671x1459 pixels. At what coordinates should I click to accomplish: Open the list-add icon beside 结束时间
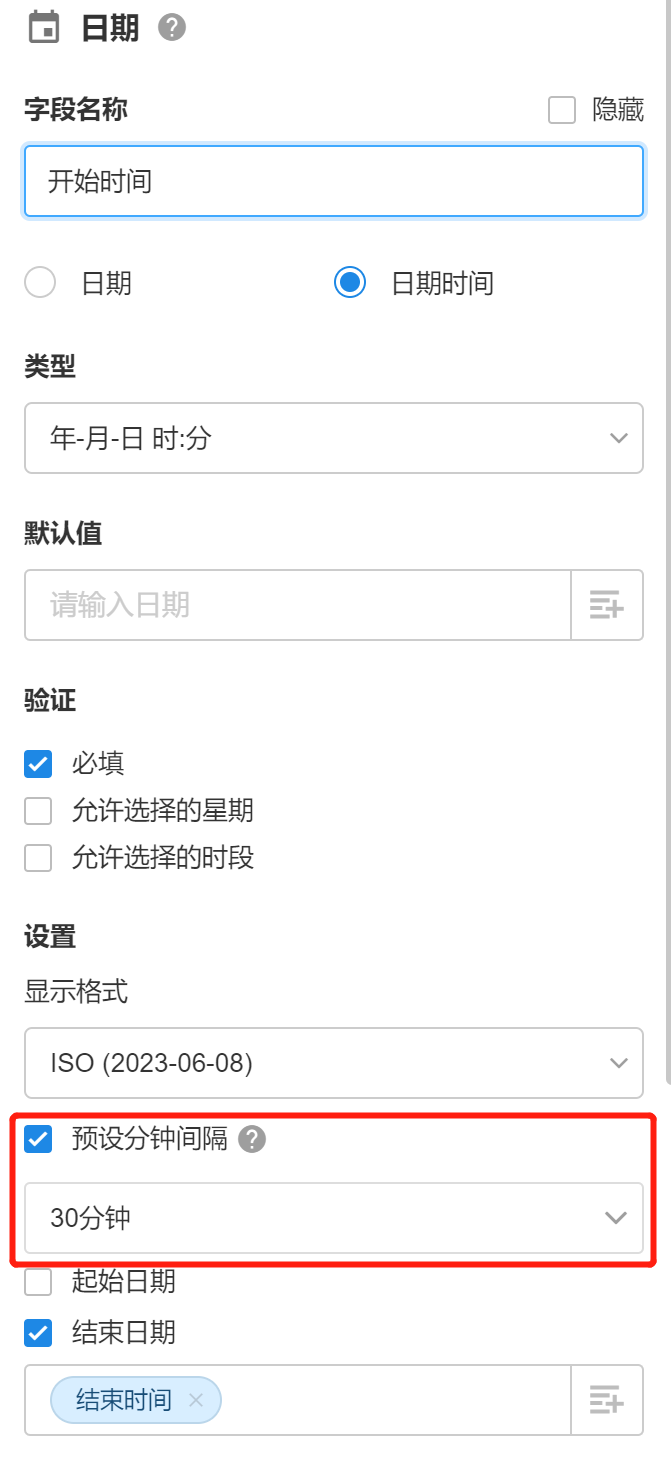606,1400
